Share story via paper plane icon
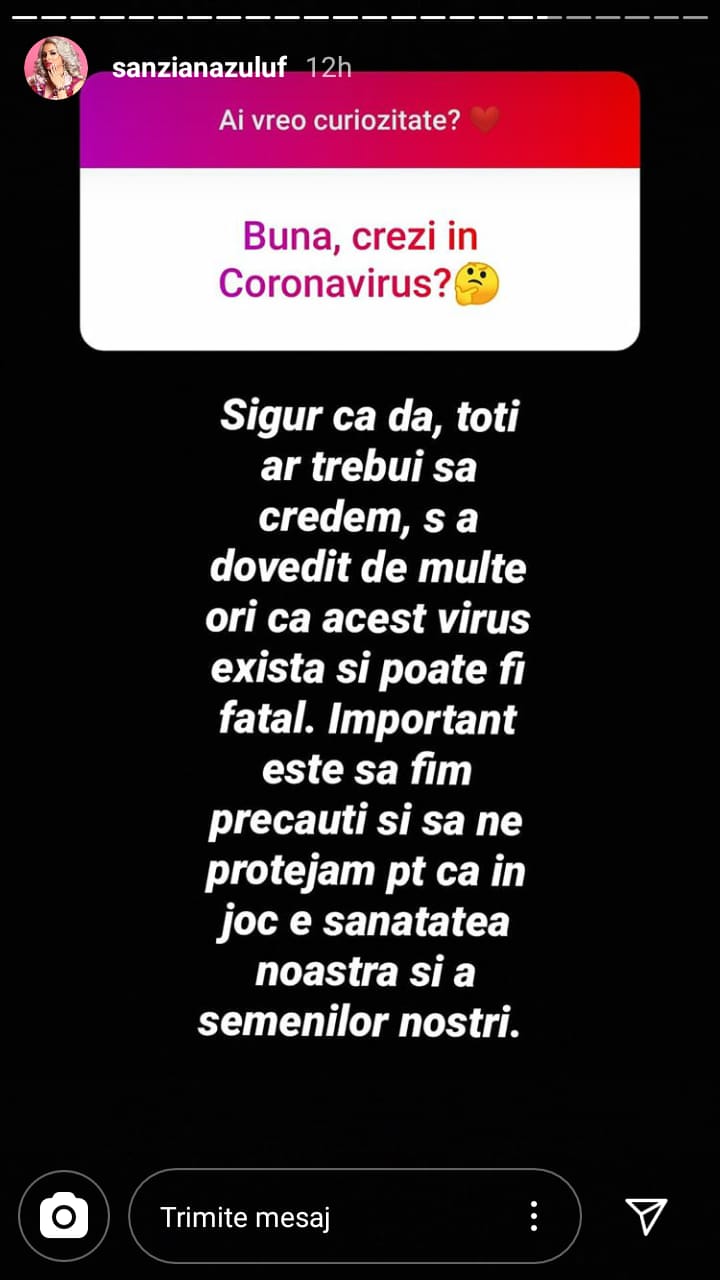Image resolution: width=720 pixels, height=1280 pixels. coord(646,1216)
